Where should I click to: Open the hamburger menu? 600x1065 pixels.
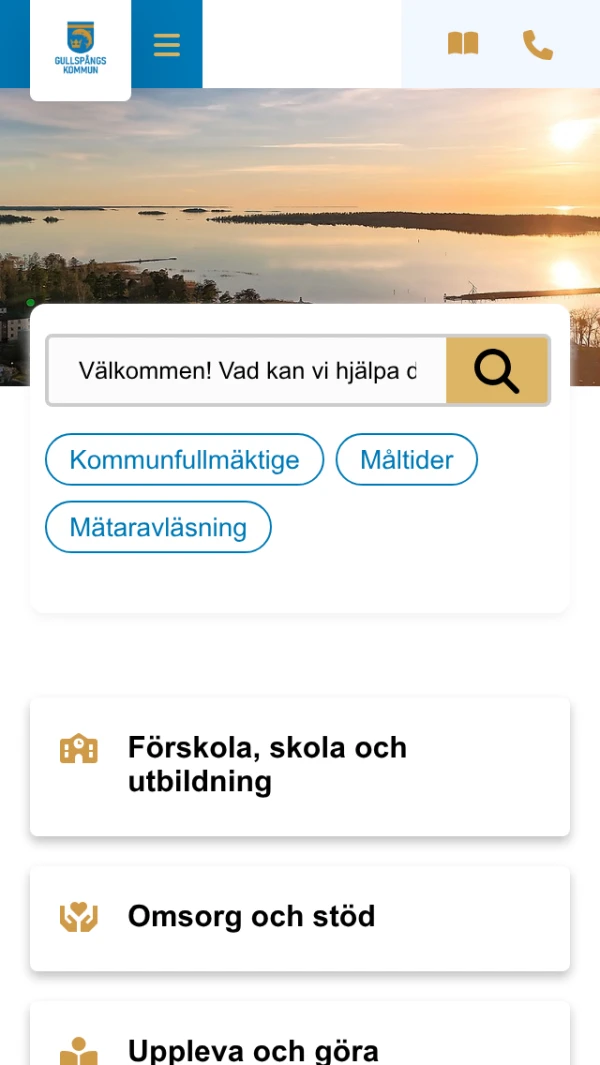pyautogui.click(x=166, y=45)
